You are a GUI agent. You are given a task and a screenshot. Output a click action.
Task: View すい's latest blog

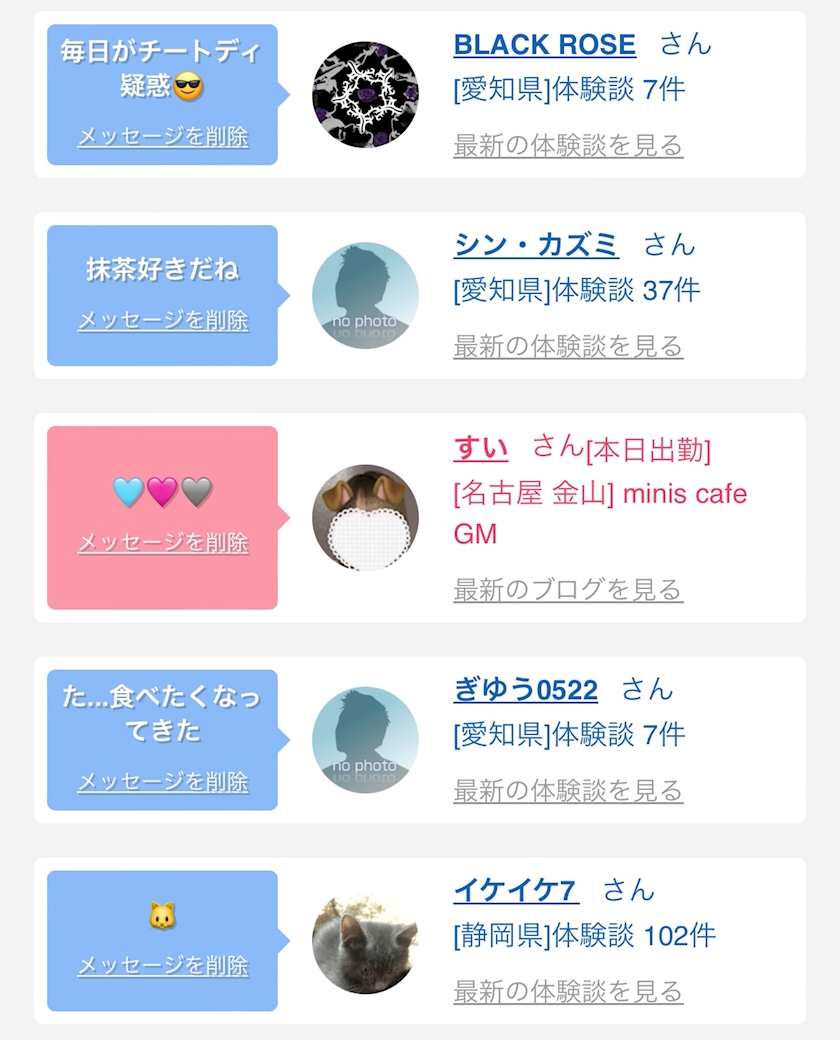click(x=568, y=589)
